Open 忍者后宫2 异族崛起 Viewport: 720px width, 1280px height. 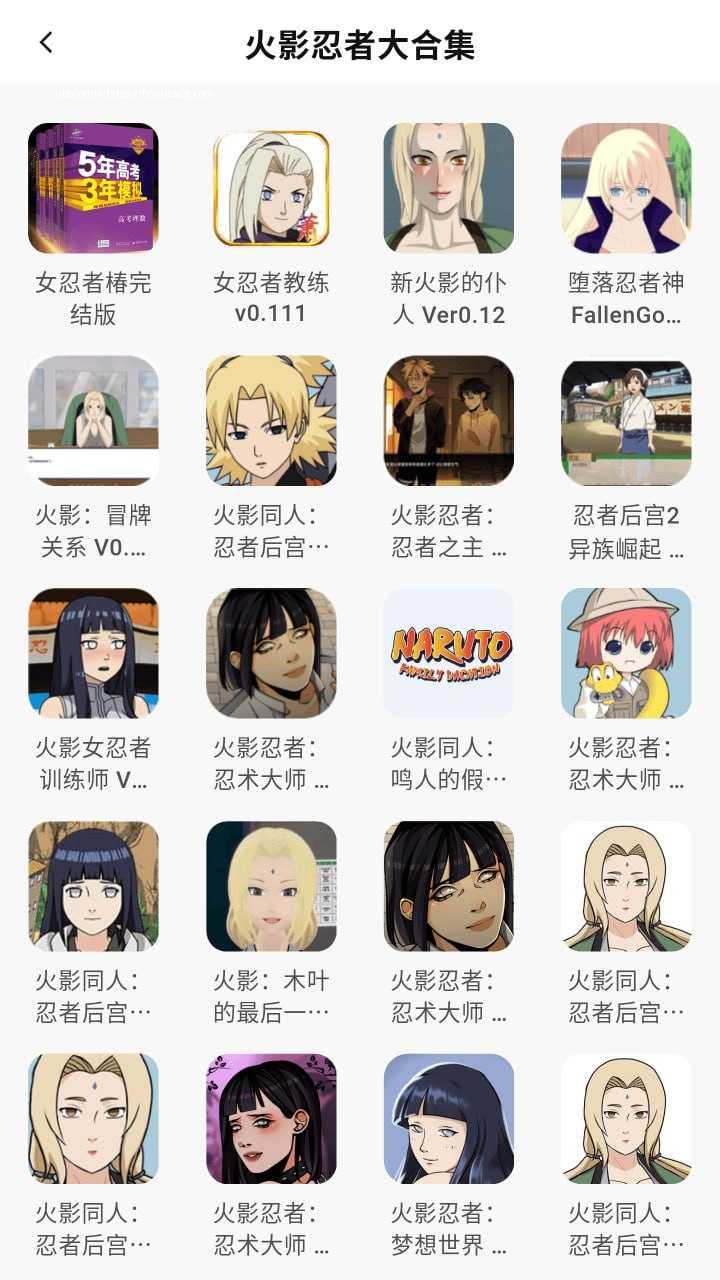[x=626, y=421]
